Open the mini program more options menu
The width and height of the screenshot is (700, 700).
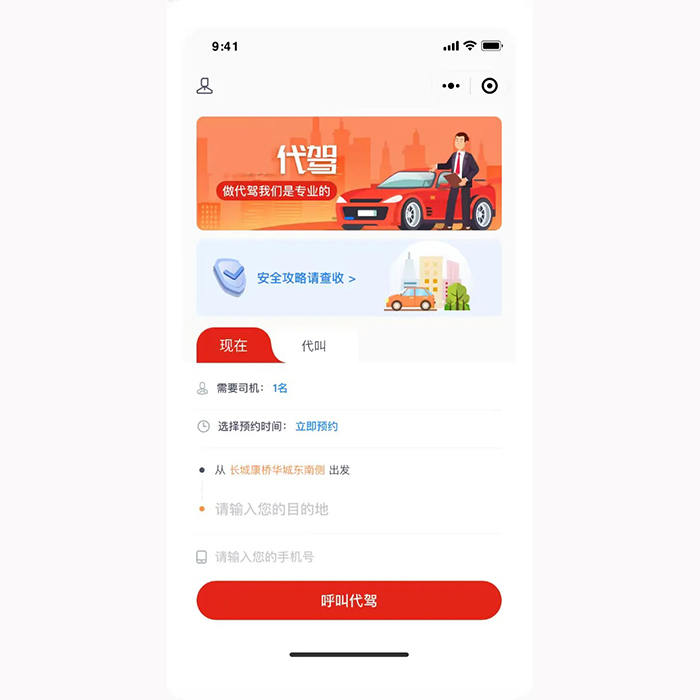(x=451, y=86)
